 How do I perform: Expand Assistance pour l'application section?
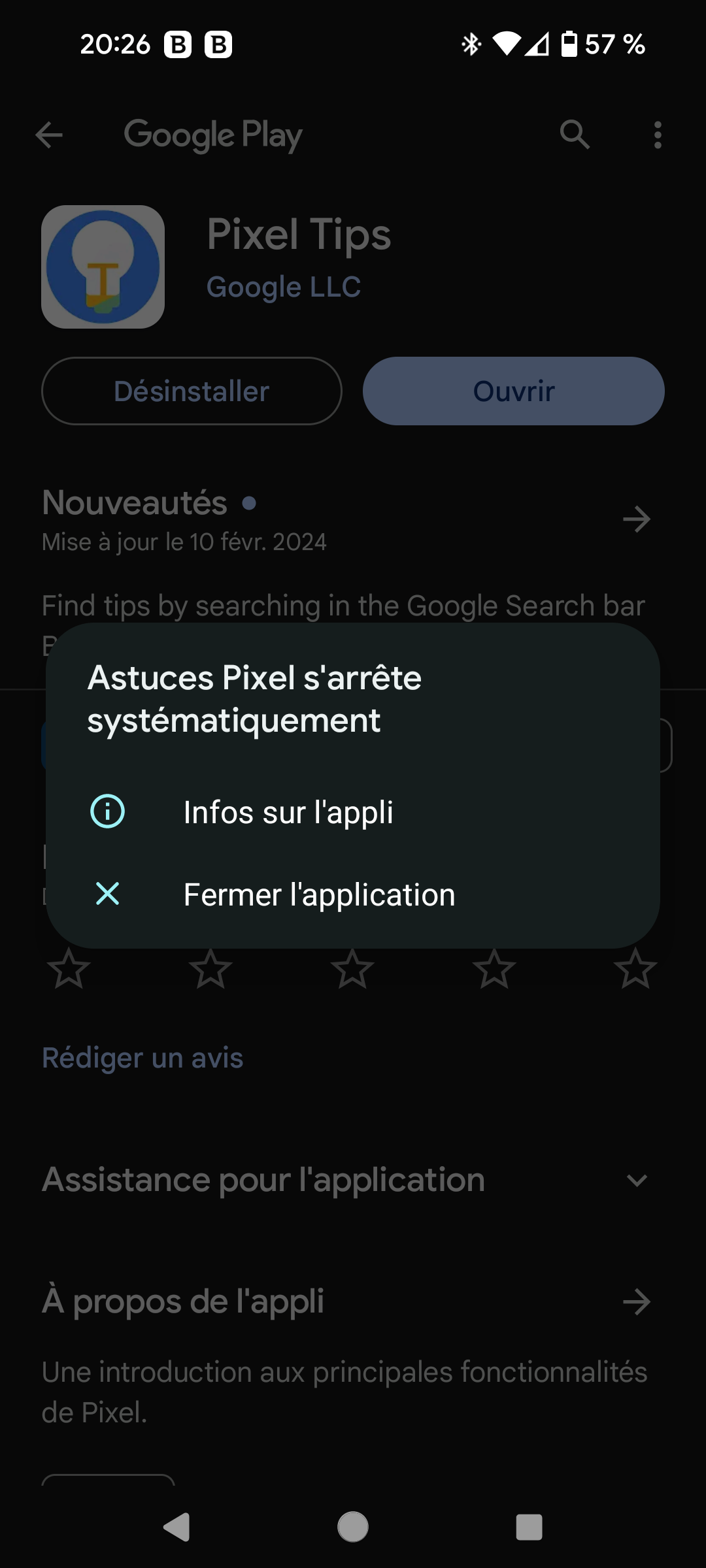[x=263, y=1180]
